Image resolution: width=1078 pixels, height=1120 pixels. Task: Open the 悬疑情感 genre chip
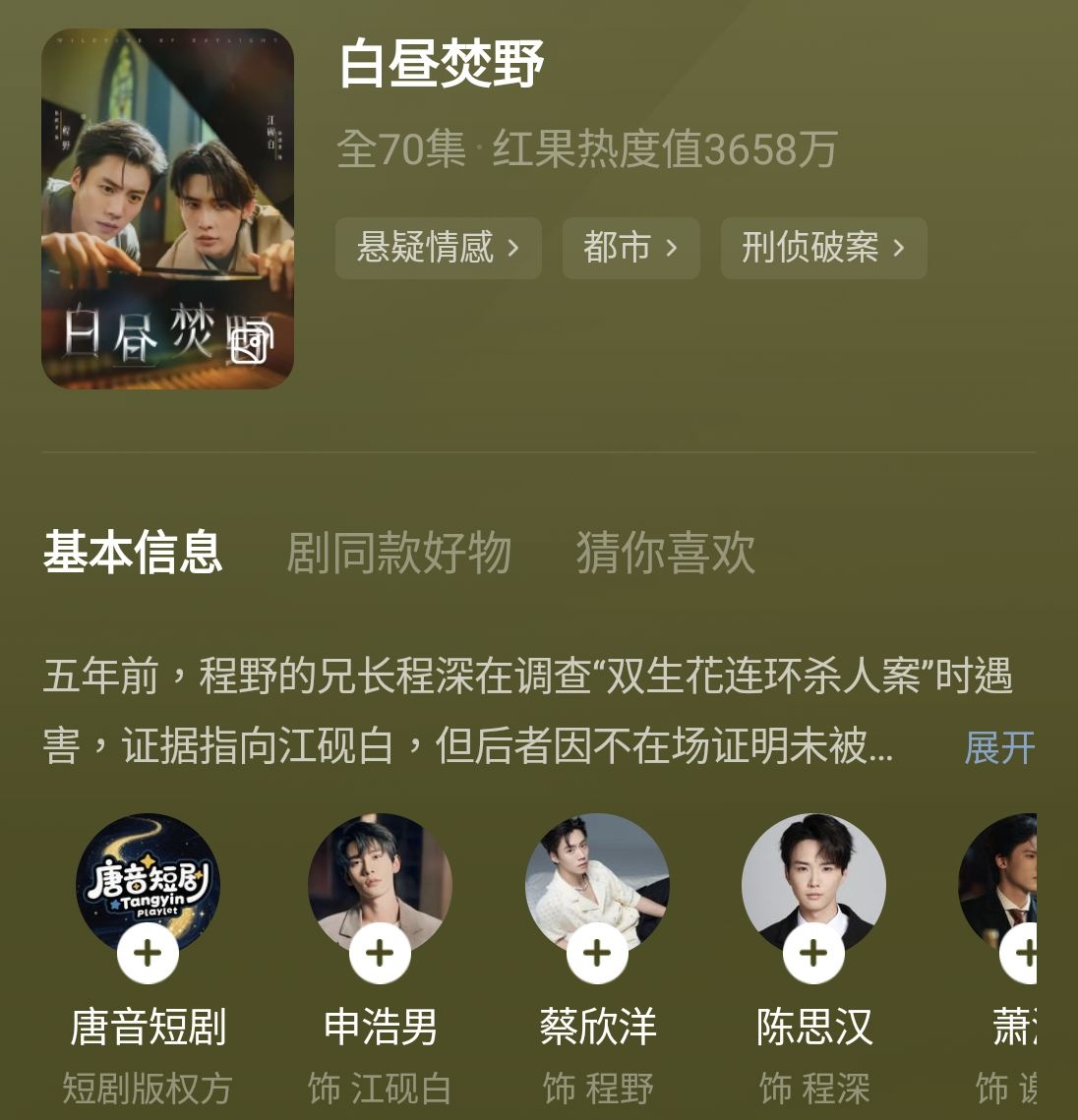(x=438, y=248)
